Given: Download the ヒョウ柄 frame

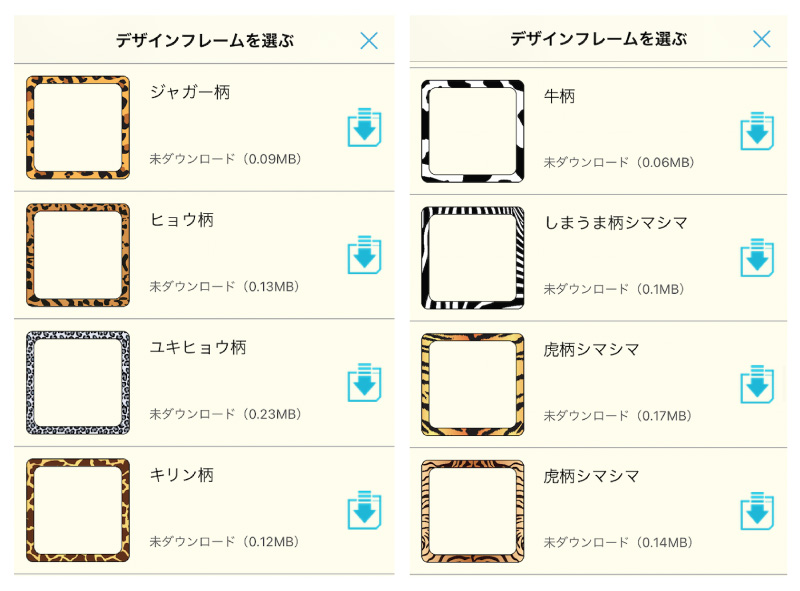Looking at the screenshot, I should point(364,255).
